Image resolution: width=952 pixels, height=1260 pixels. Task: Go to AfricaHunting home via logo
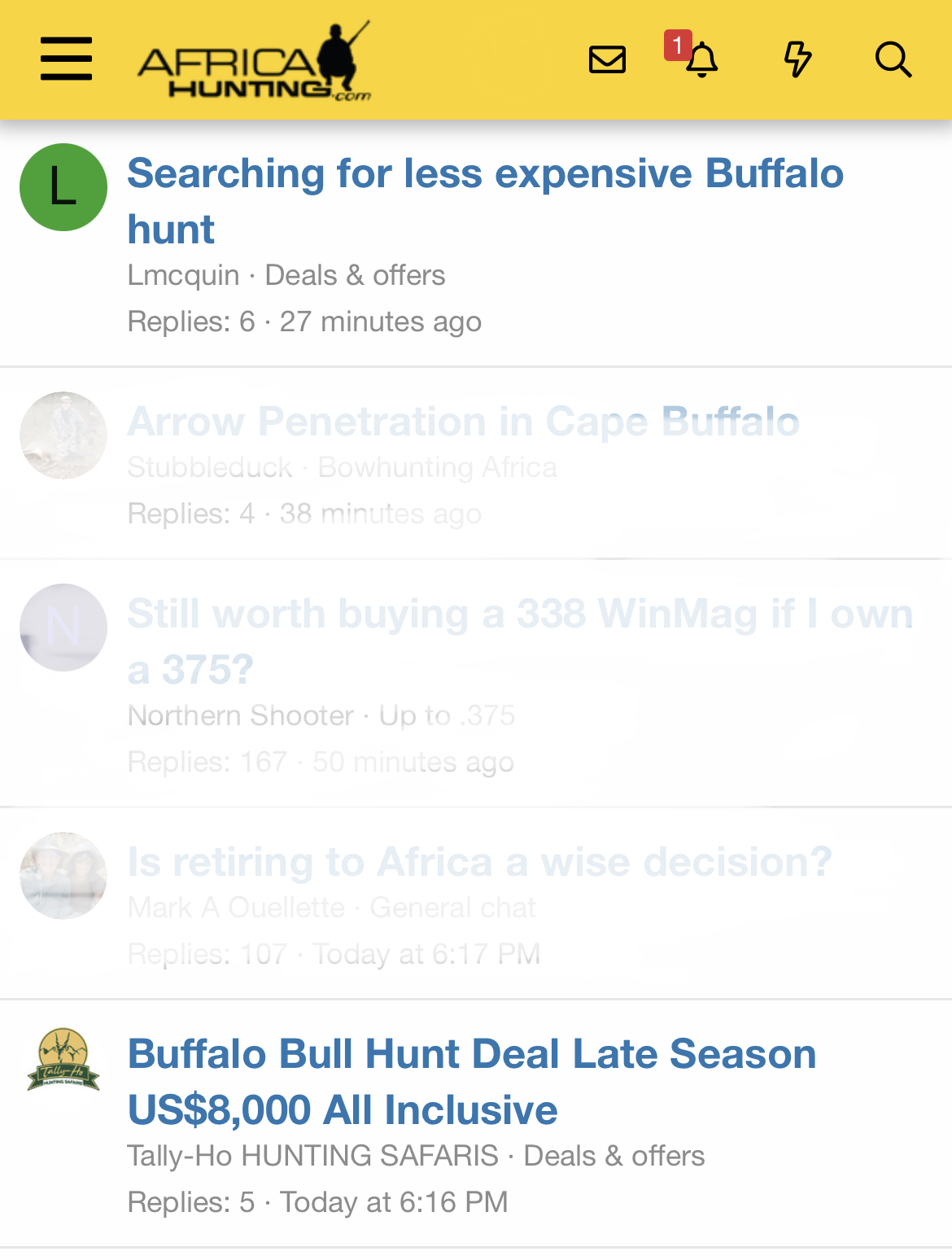254,62
